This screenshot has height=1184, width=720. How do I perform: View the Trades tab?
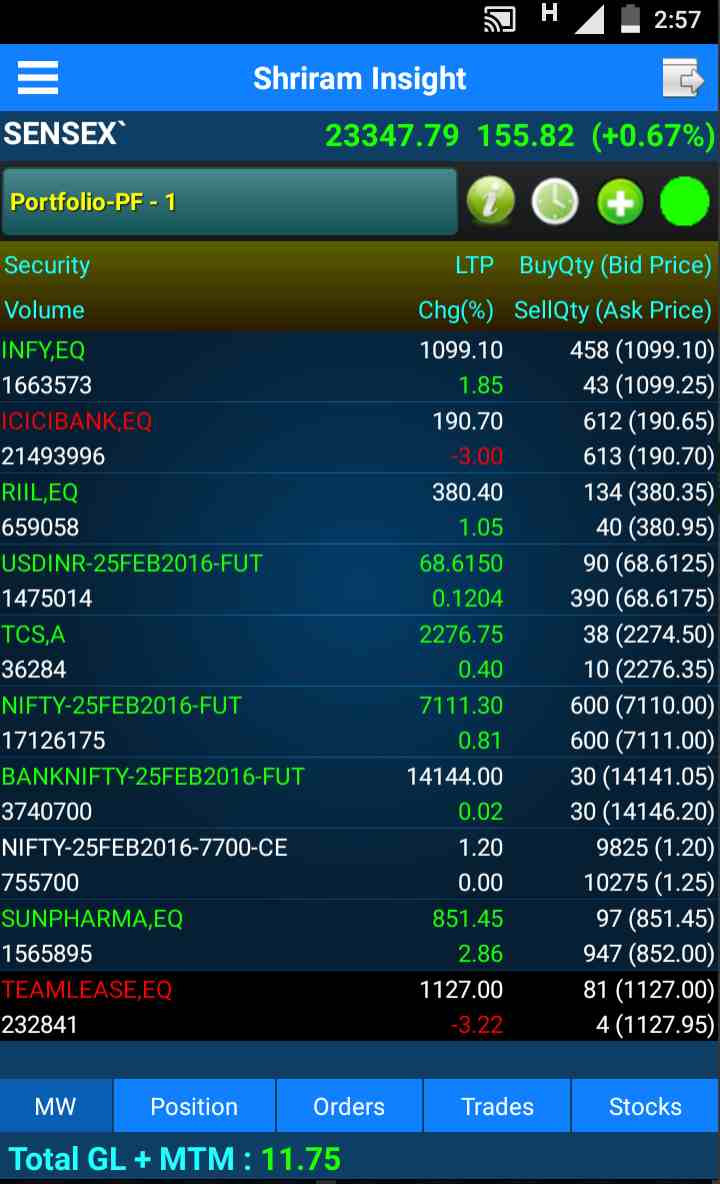coord(497,1106)
